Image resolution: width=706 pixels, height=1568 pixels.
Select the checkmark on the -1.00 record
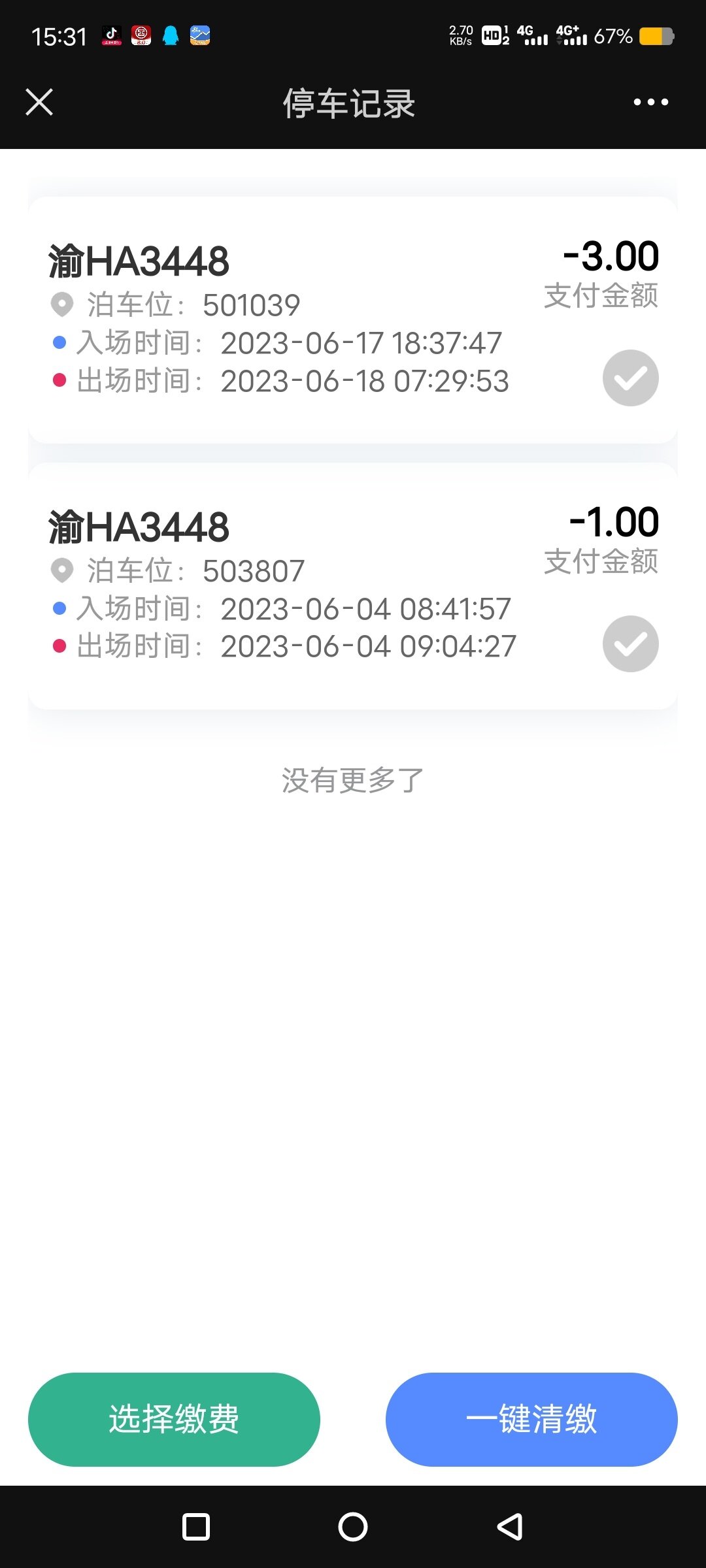pyautogui.click(x=630, y=644)
